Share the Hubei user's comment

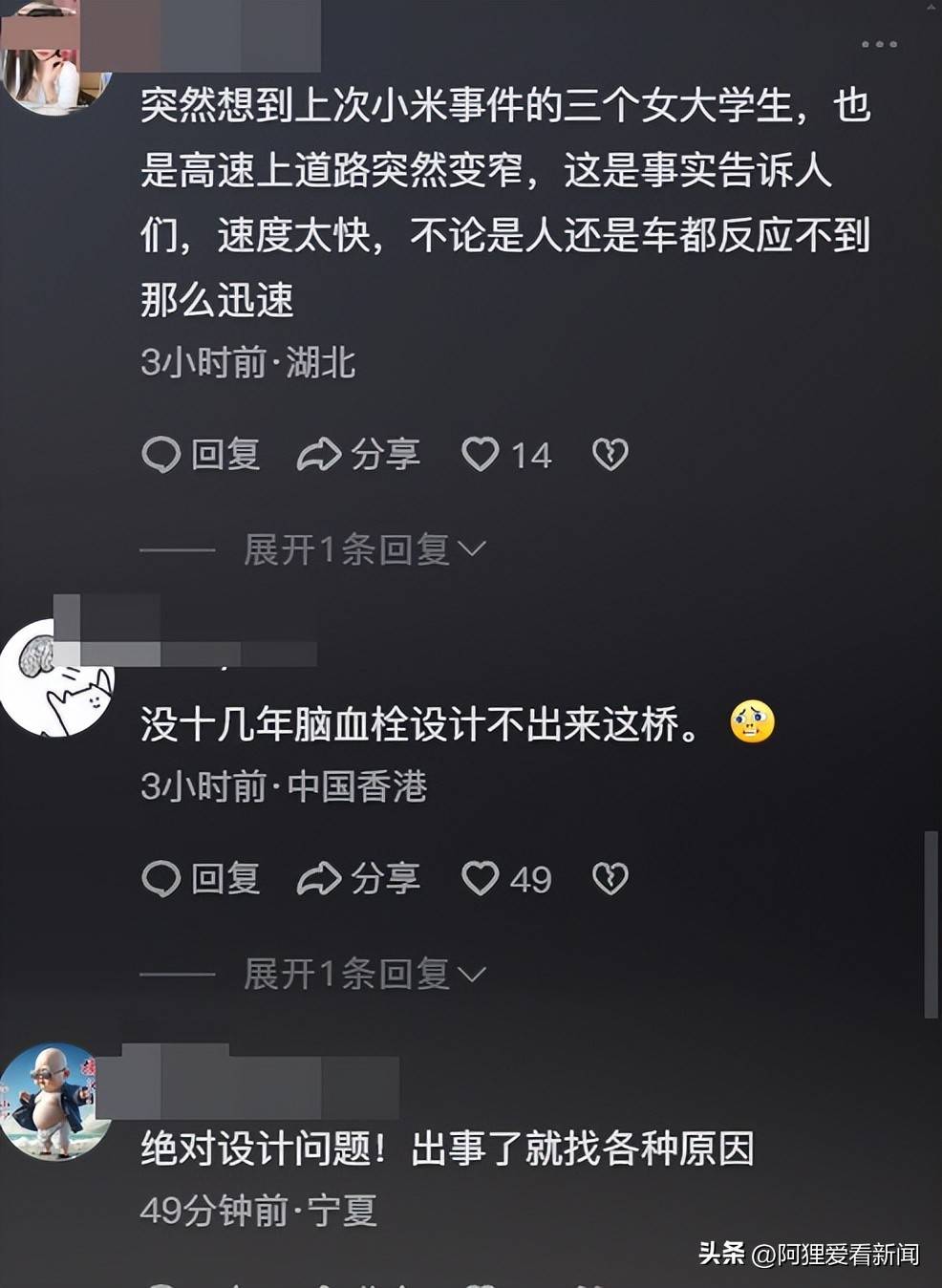tap(358, 455)
